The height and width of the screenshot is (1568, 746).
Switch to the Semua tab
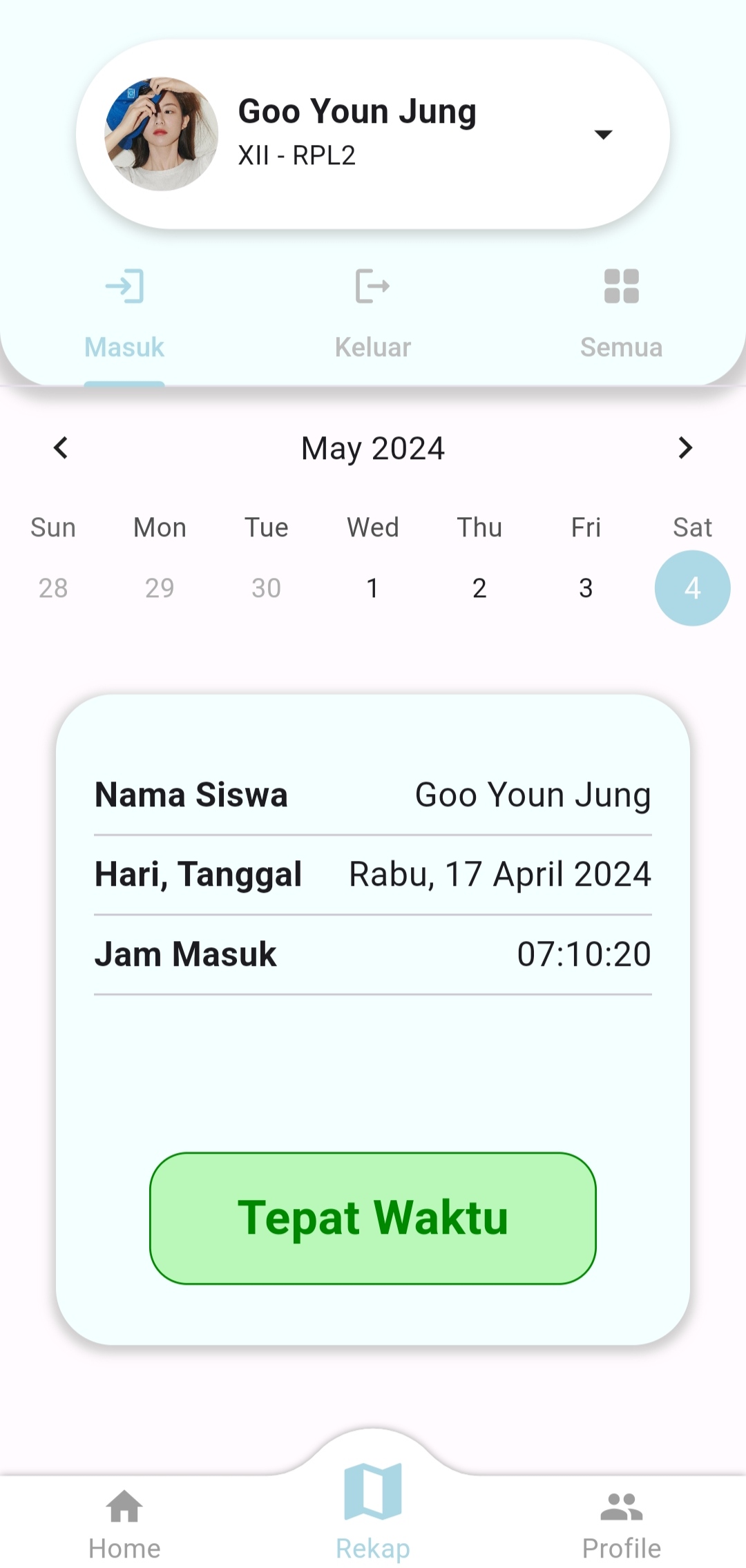621,314
